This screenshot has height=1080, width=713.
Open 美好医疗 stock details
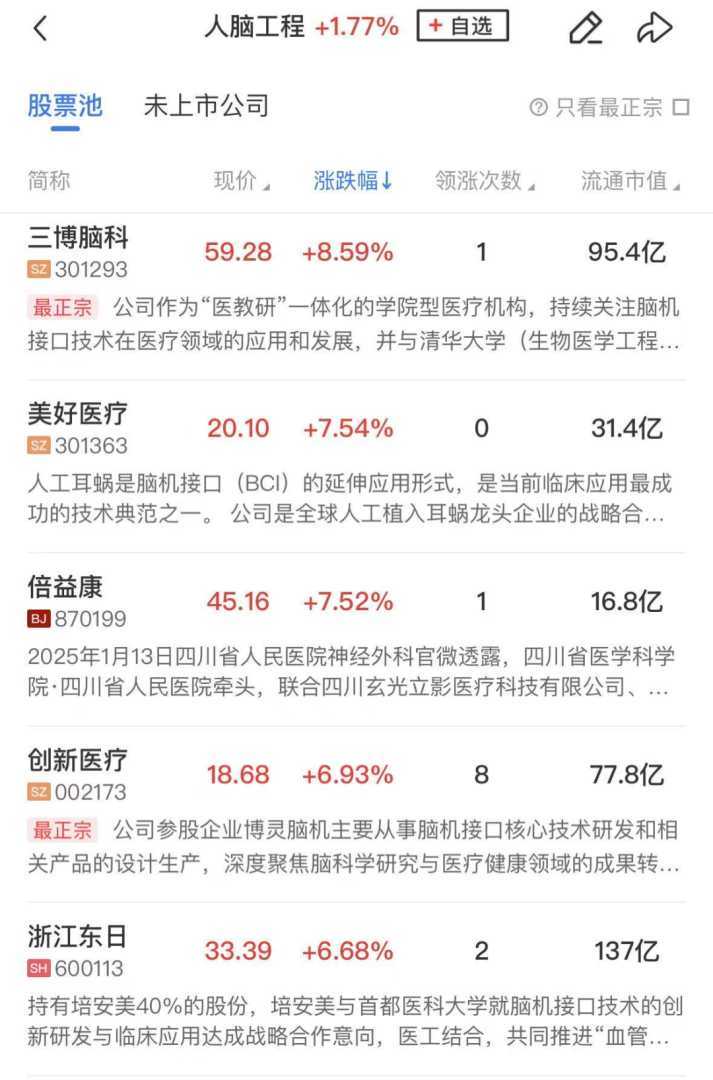click(79, 426)
